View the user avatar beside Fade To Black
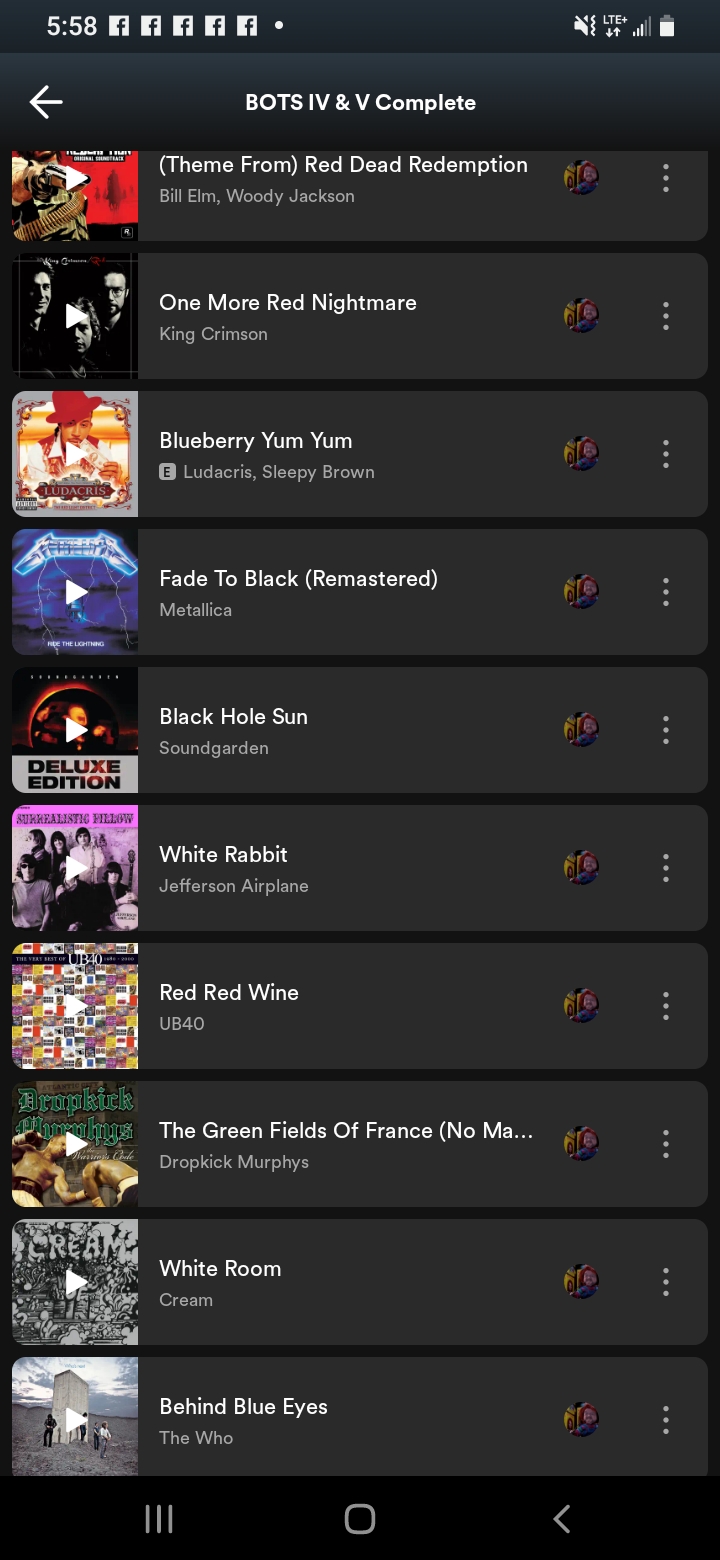Image resolution: width=720 pixels, height=1560 pixels. coord(581,592)
